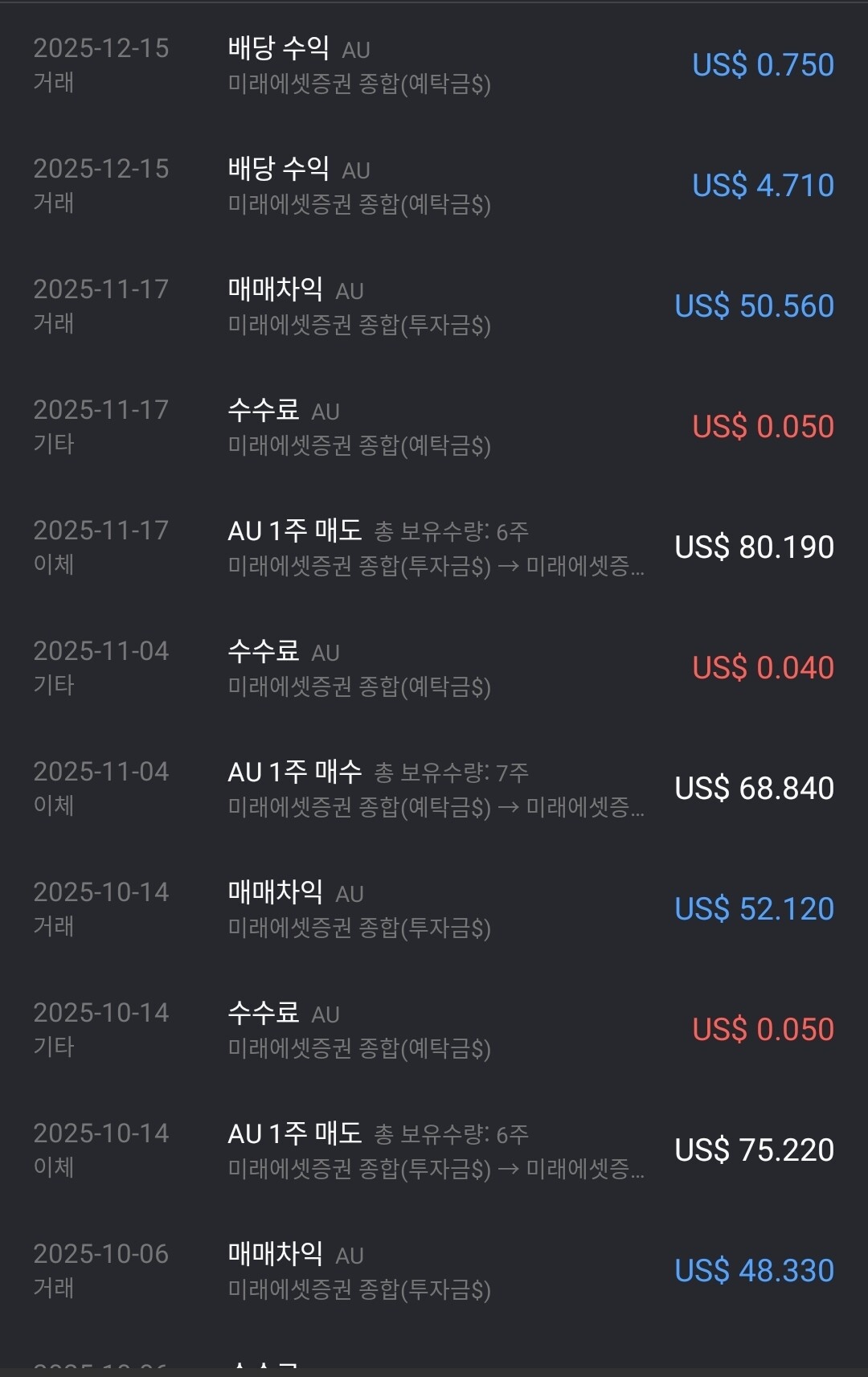
Task: View the AU 1주 매수 US$ 68.840 transaction
Action: (x=434, y=789)
